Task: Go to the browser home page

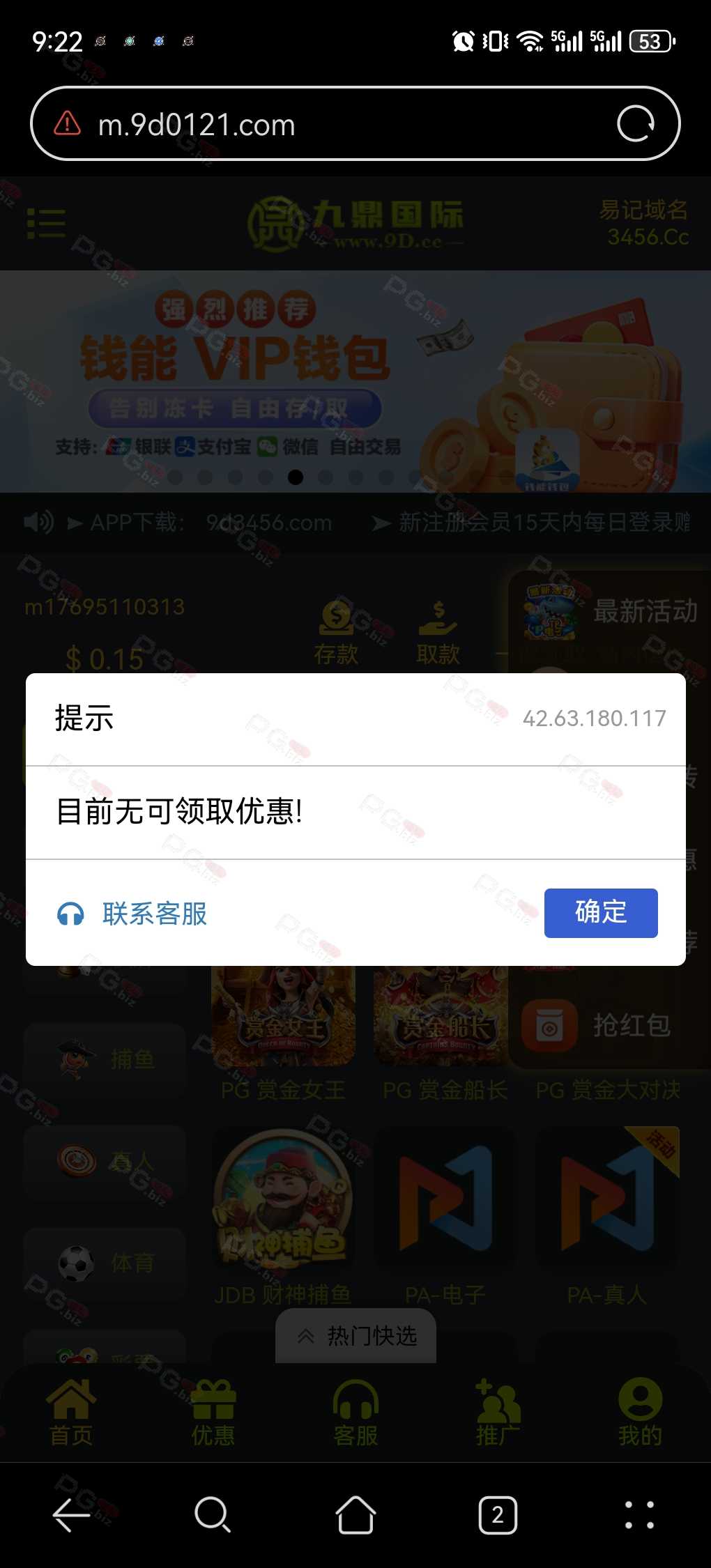Action: coord(355,1514)
